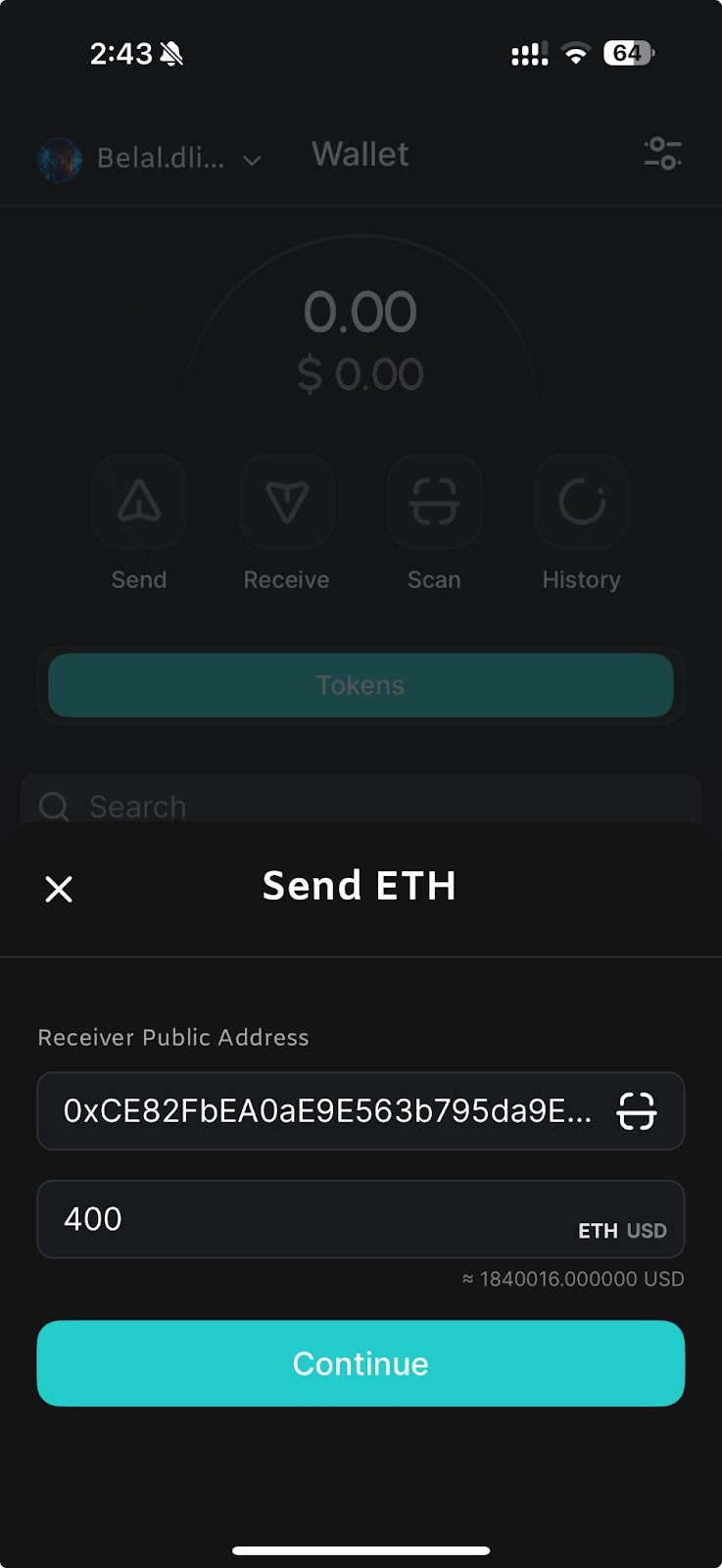The height and width of the screenshot is (1568, 722).
Task: Tap Continue to proceed with sending
Action: coord(361,1363)
